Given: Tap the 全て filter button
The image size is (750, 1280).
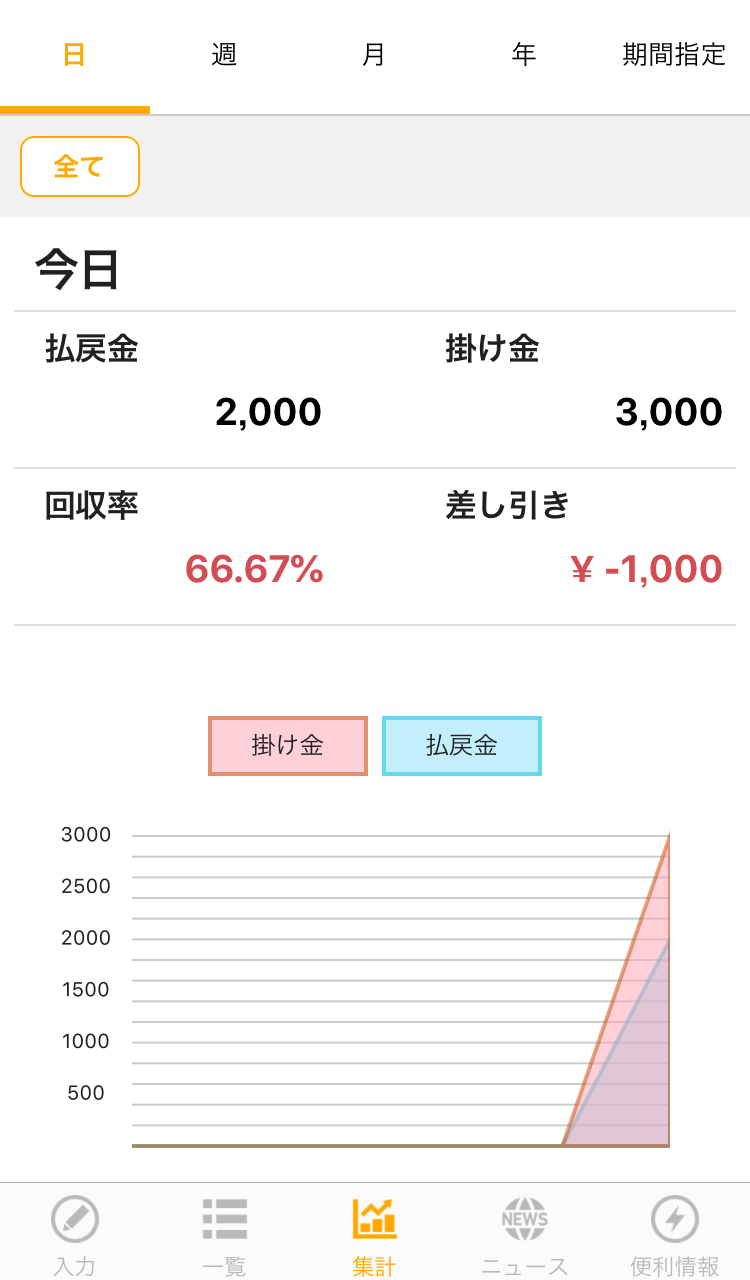Looking at the screenshot, I should tap(80, 166).
